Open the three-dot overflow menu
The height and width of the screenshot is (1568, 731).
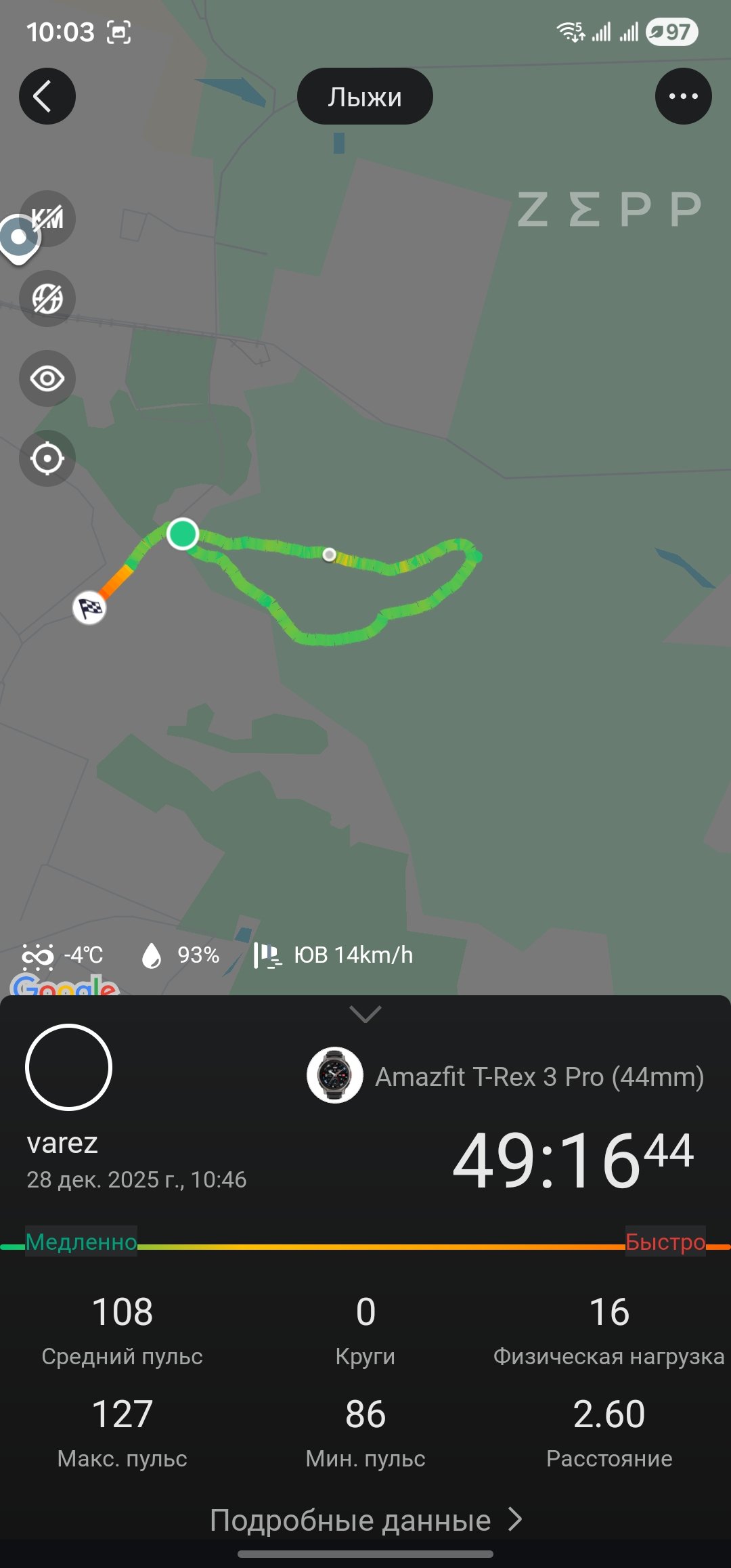(683, 96)
